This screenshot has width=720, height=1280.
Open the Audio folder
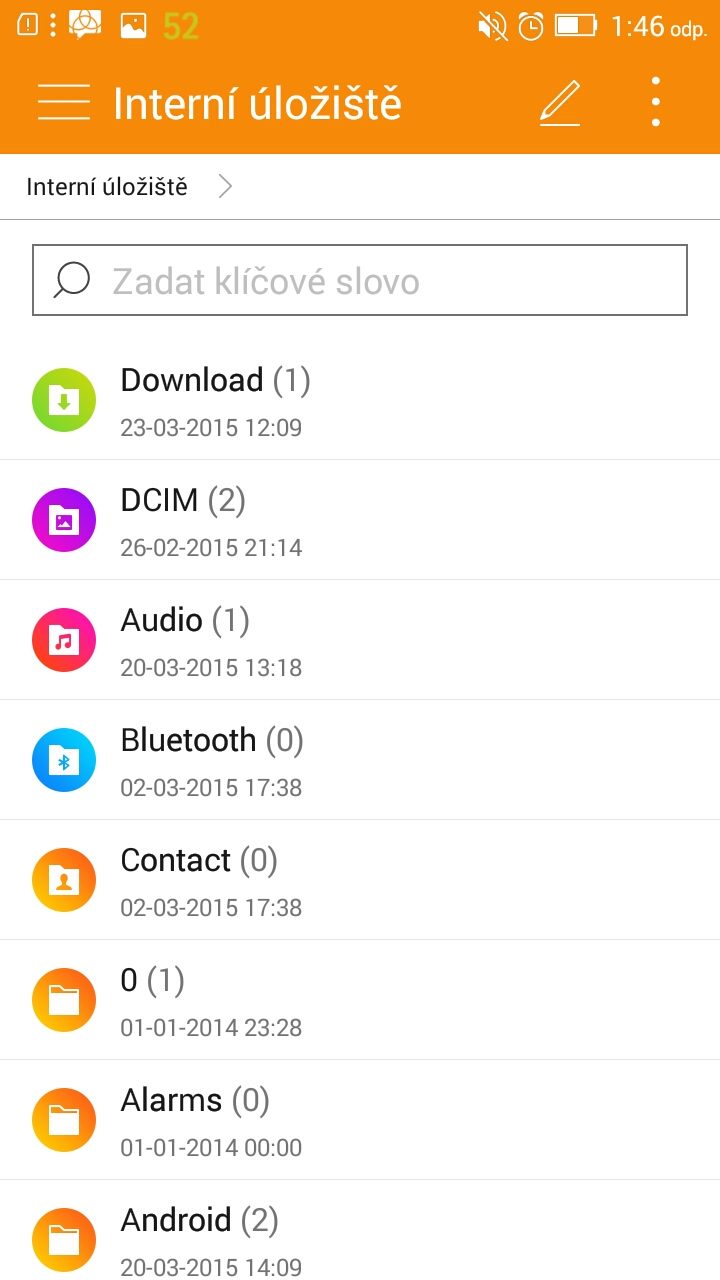(360, 640)
